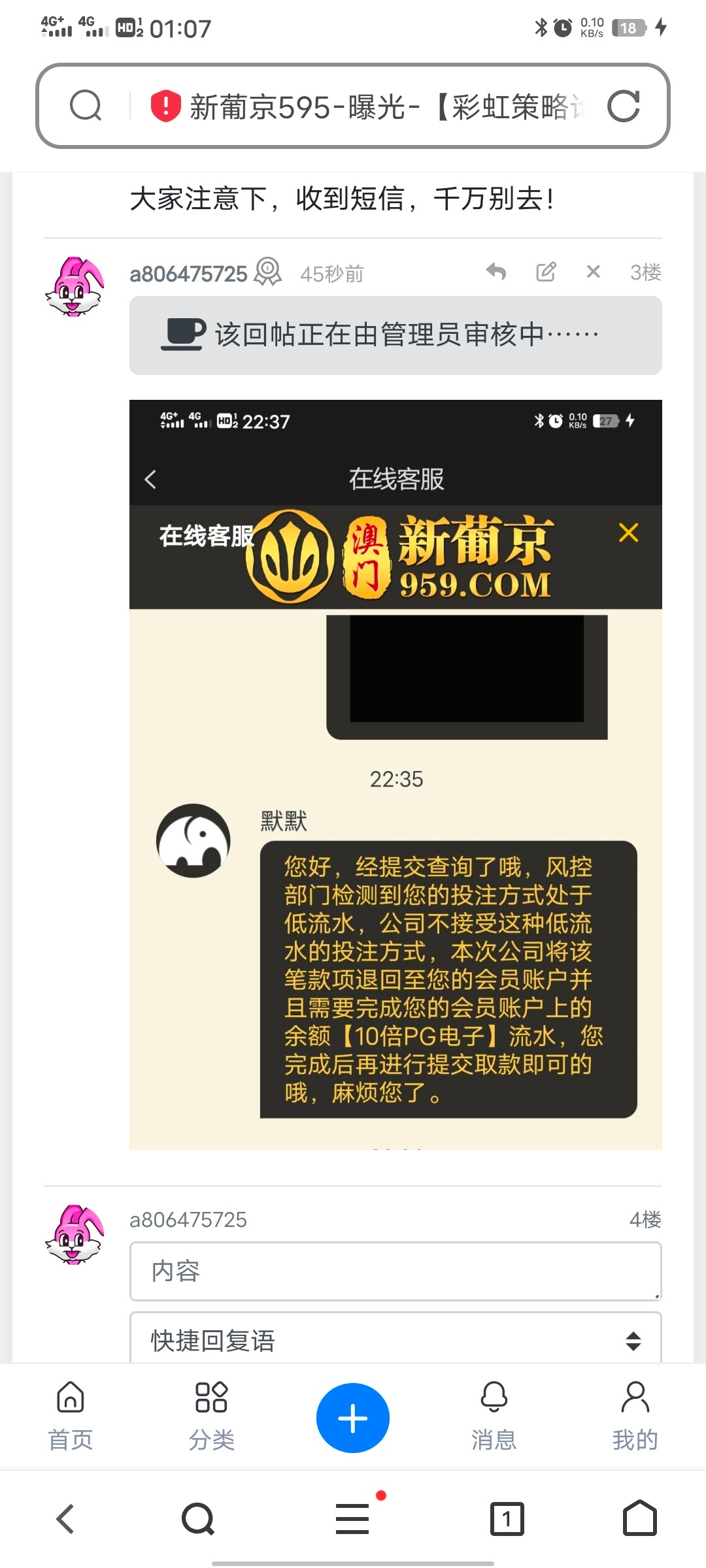Viewport: 706px width, 1568px height.
Task: Delete the 3楼 post with X icon
Action: click(x=593, y=271)
